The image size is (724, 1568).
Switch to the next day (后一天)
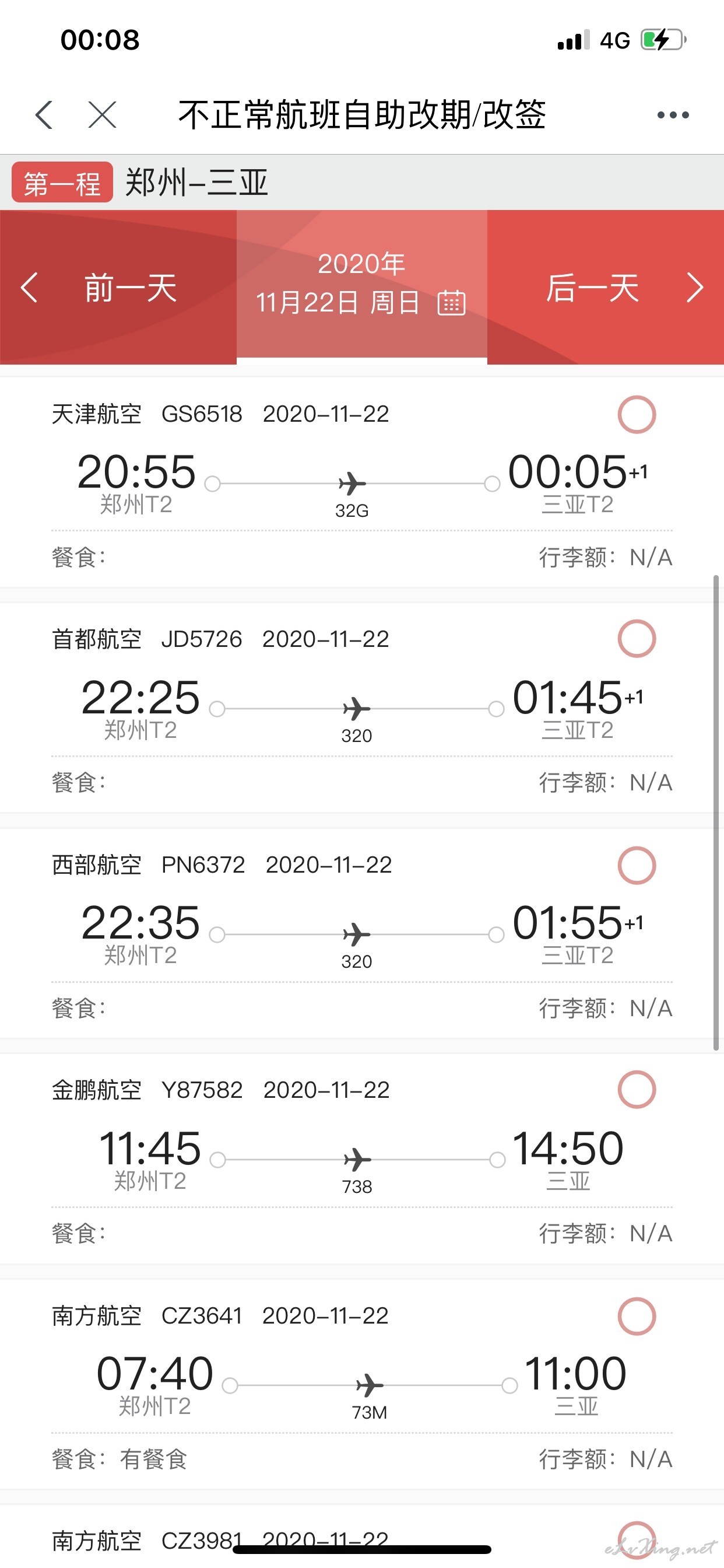click(x=605, y=288)
